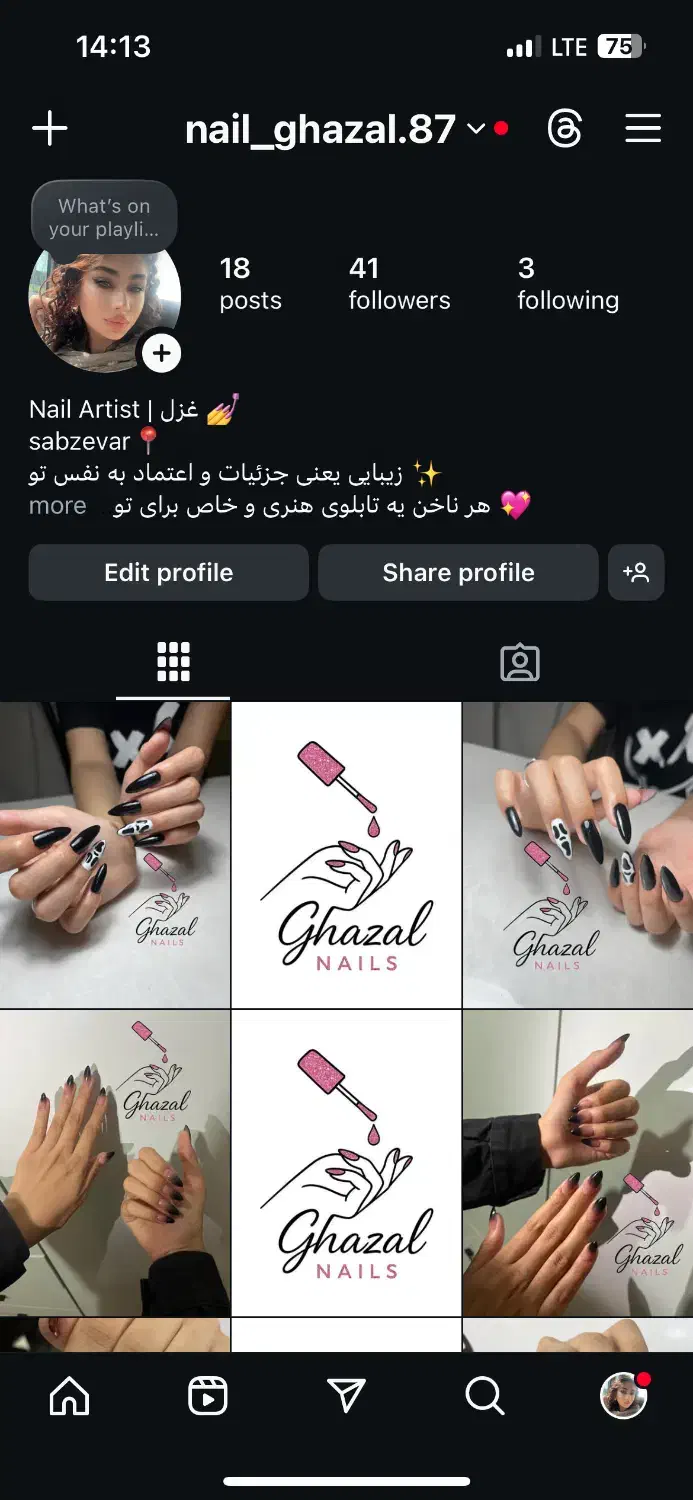Image resolution: width=693 pixels, height=1500 pixels.
Task: Open the Search tab
Action: click(485, 1396)
